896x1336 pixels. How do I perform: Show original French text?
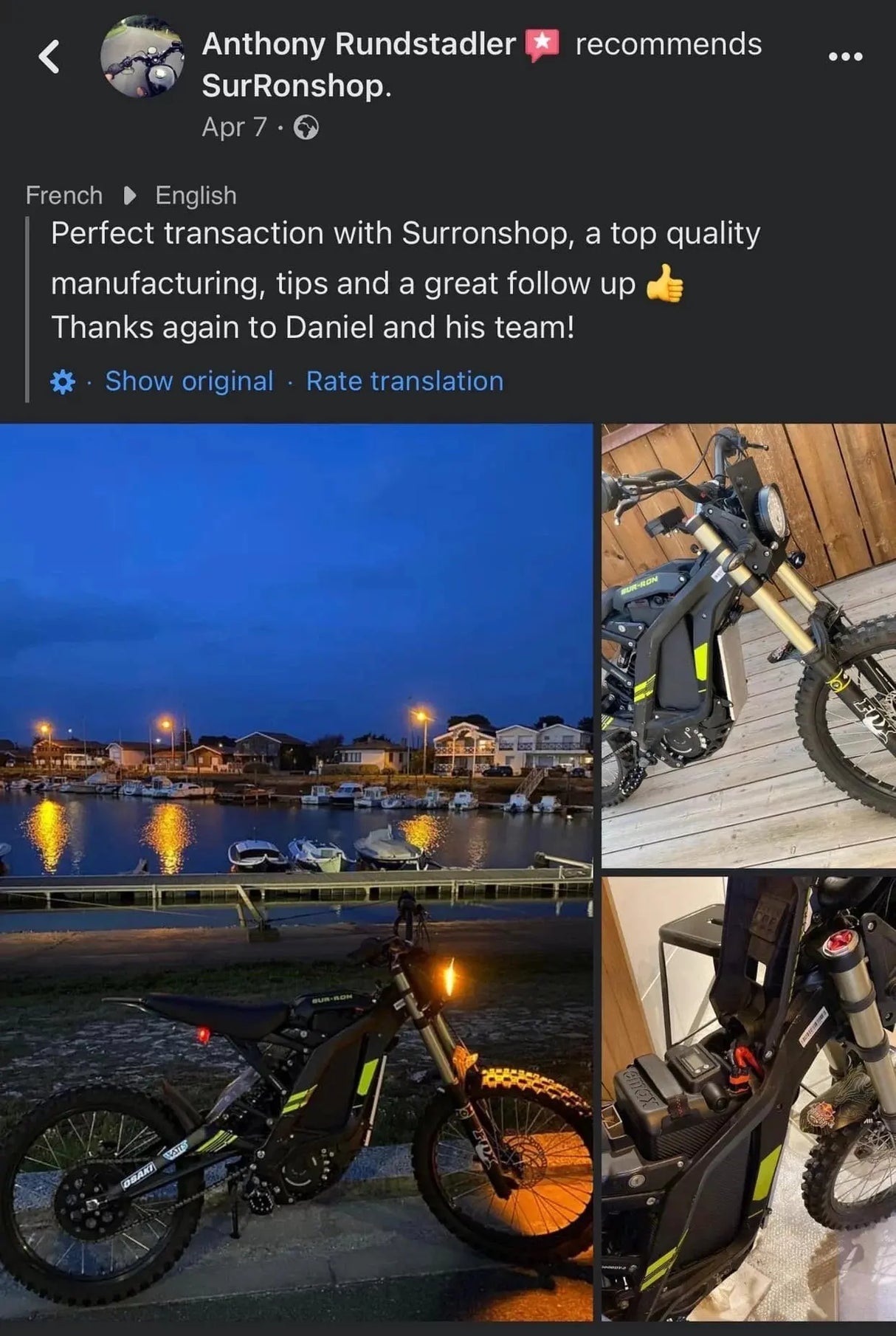(x=189, y=381)
